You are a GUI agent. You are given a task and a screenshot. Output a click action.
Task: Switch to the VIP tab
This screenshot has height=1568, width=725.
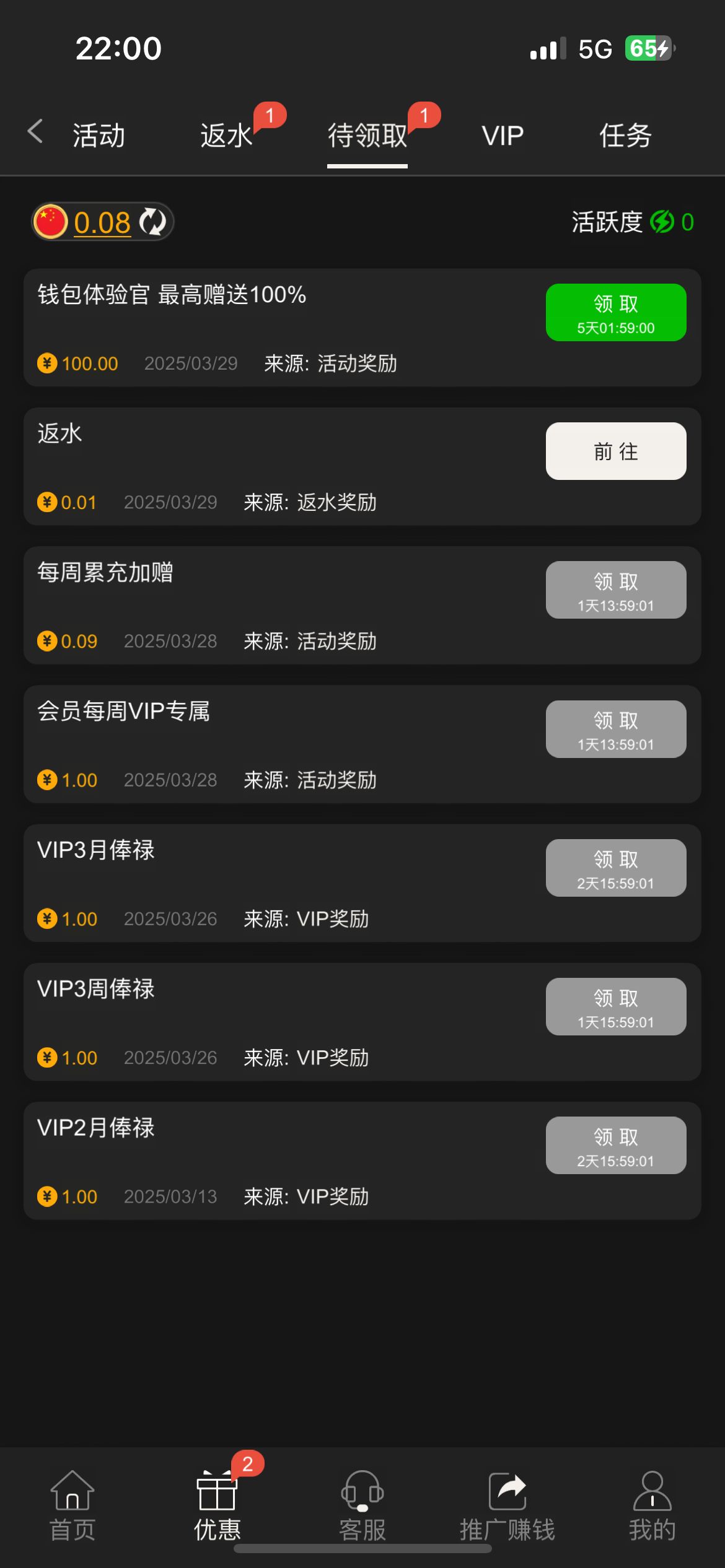click(x=503, y=136)
